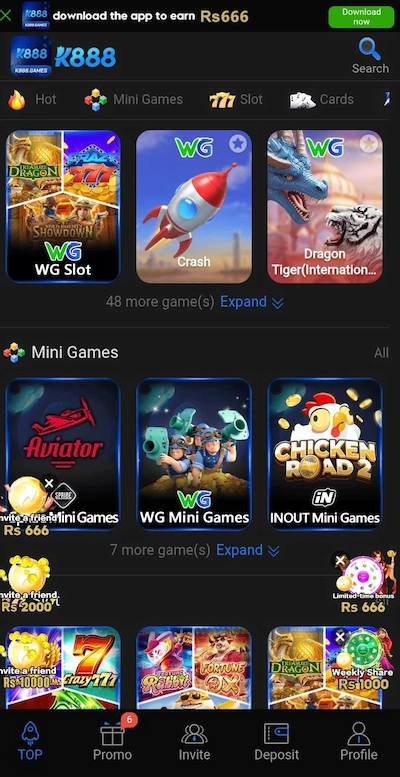Switch to the Invite tab

pyautogui.click(x=194, y=741)
